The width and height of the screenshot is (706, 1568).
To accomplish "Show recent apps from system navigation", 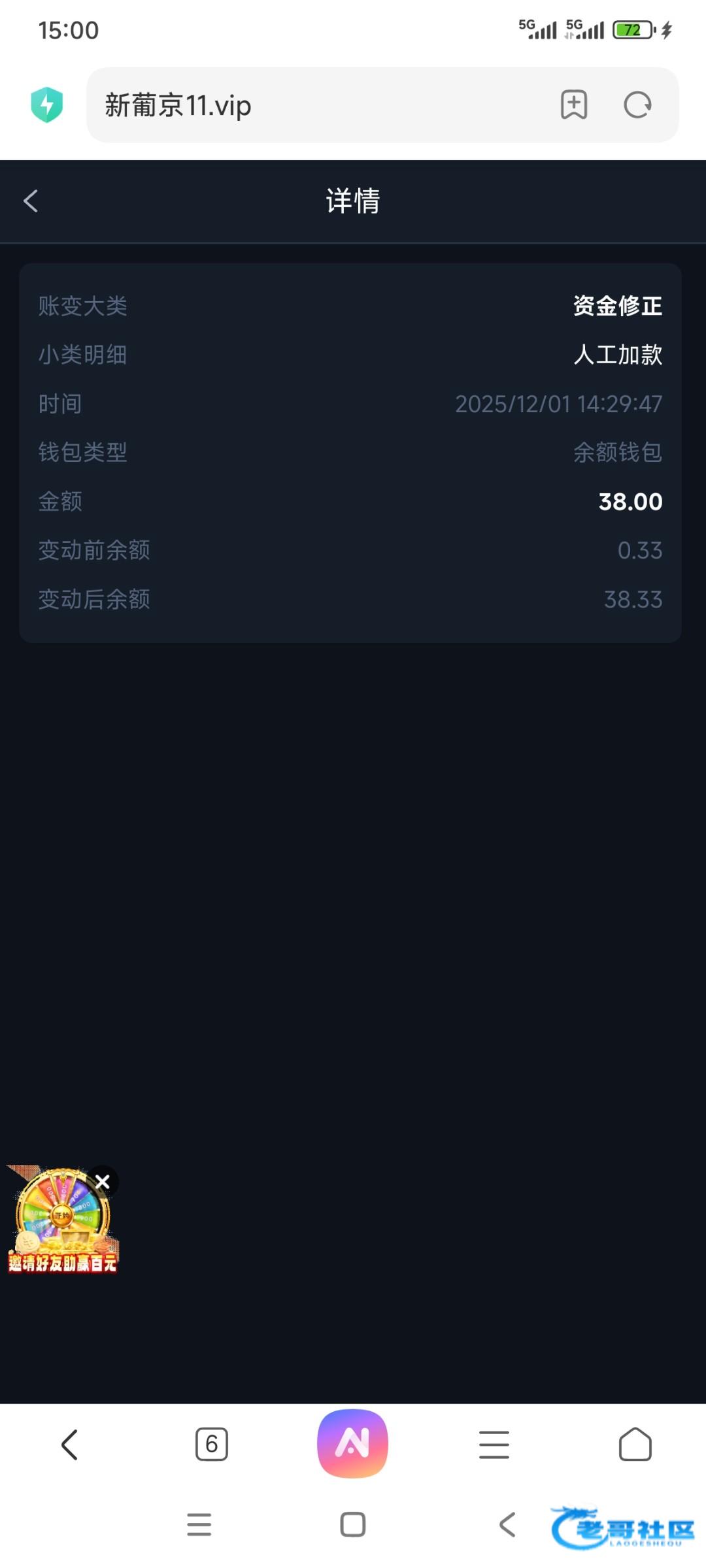I will point(199,1525).
